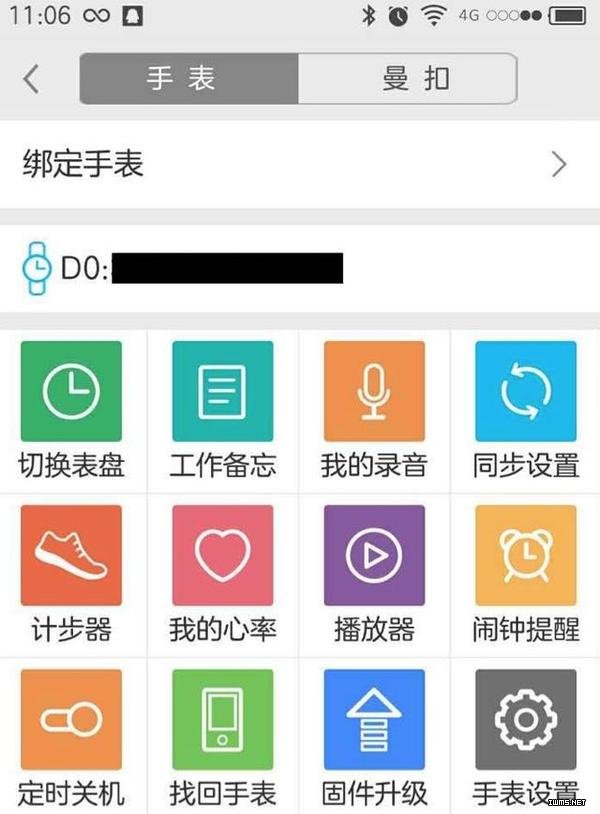Image resolution: width=600 pixels, height=814 pixels.
Task: Start 固件升级 firmware upgrade
Action: point(374,738)
